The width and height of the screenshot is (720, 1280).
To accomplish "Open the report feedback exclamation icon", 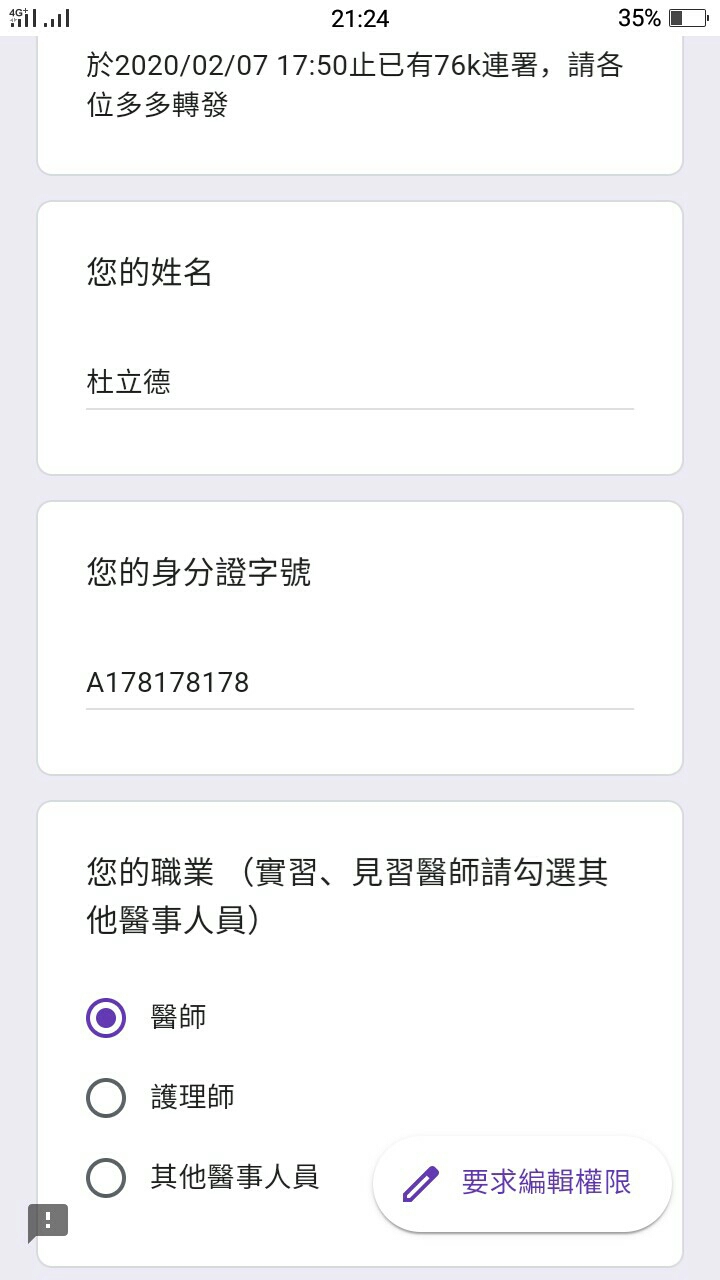I will click(48, 1221).
